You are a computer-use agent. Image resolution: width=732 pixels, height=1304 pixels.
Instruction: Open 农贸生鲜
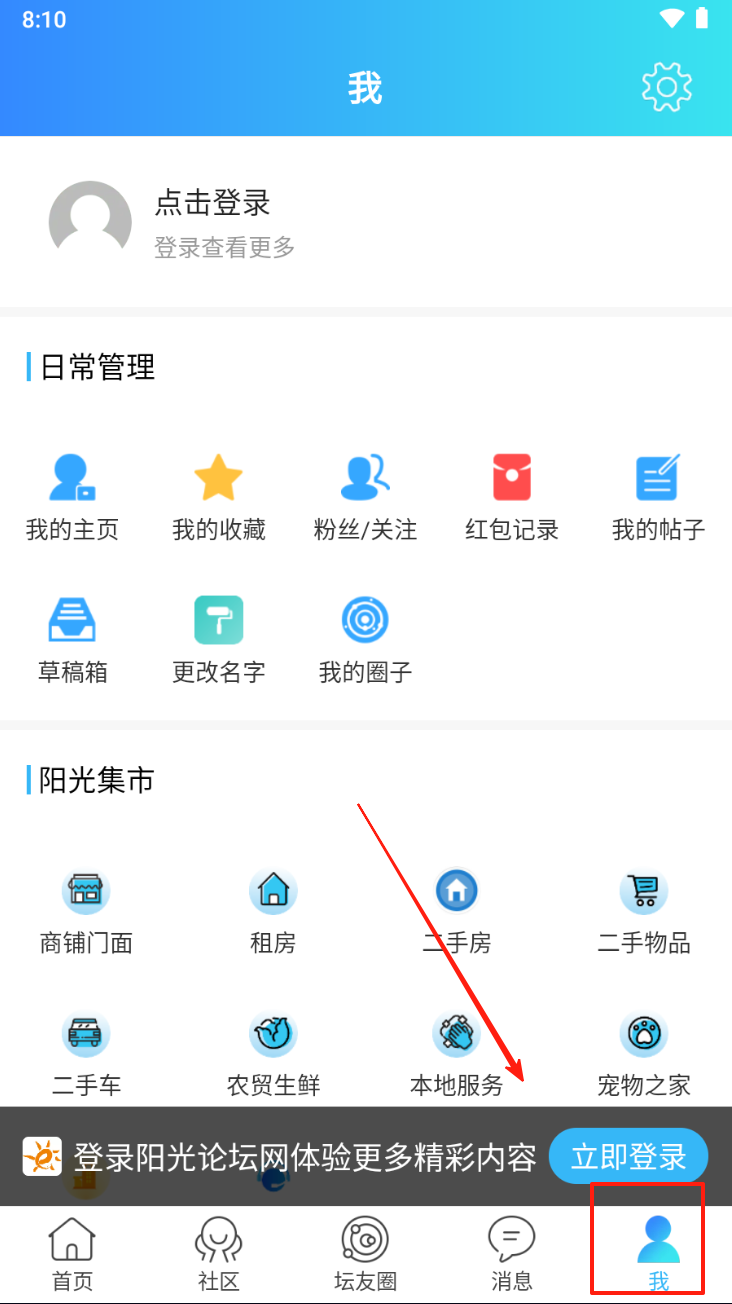[x=273, y=1052]
